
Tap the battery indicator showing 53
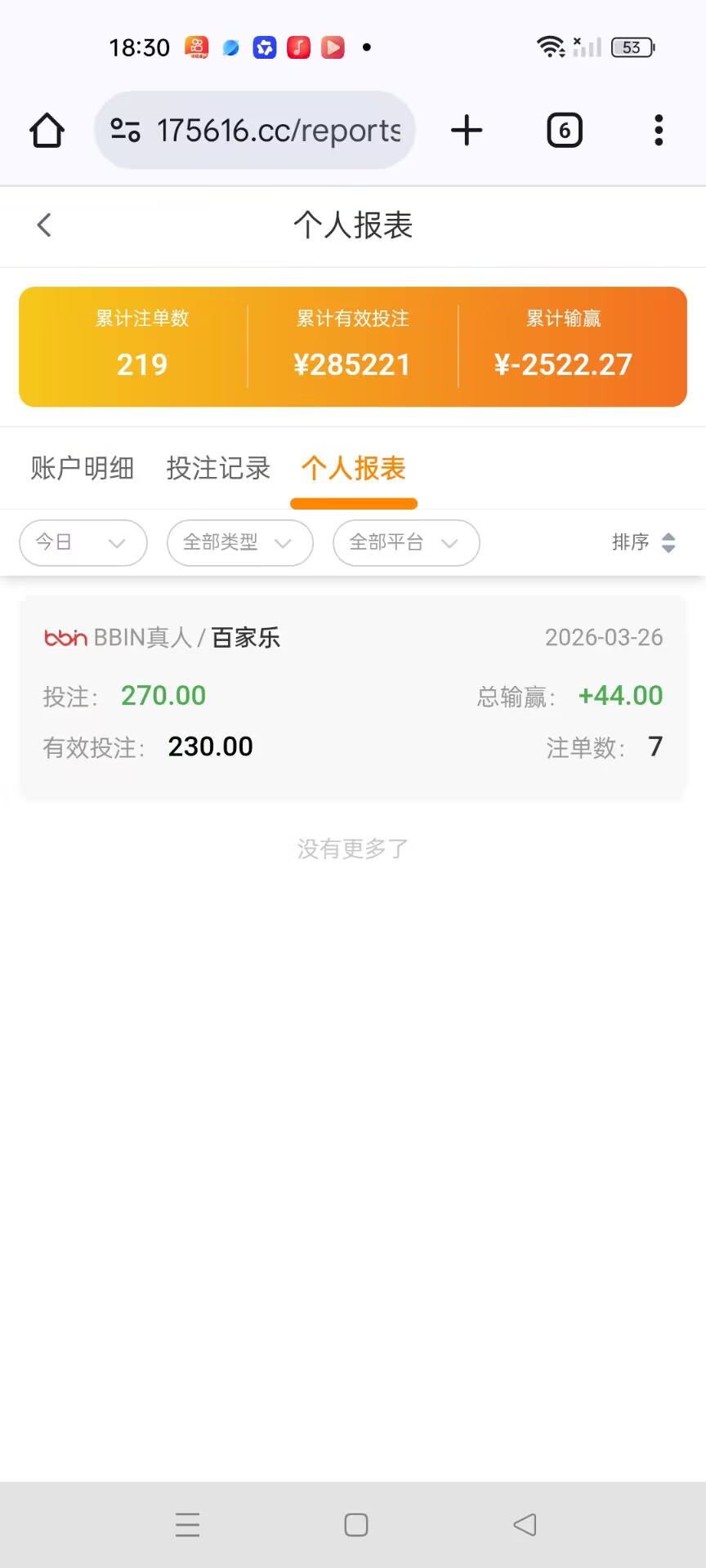pos(631,47)
